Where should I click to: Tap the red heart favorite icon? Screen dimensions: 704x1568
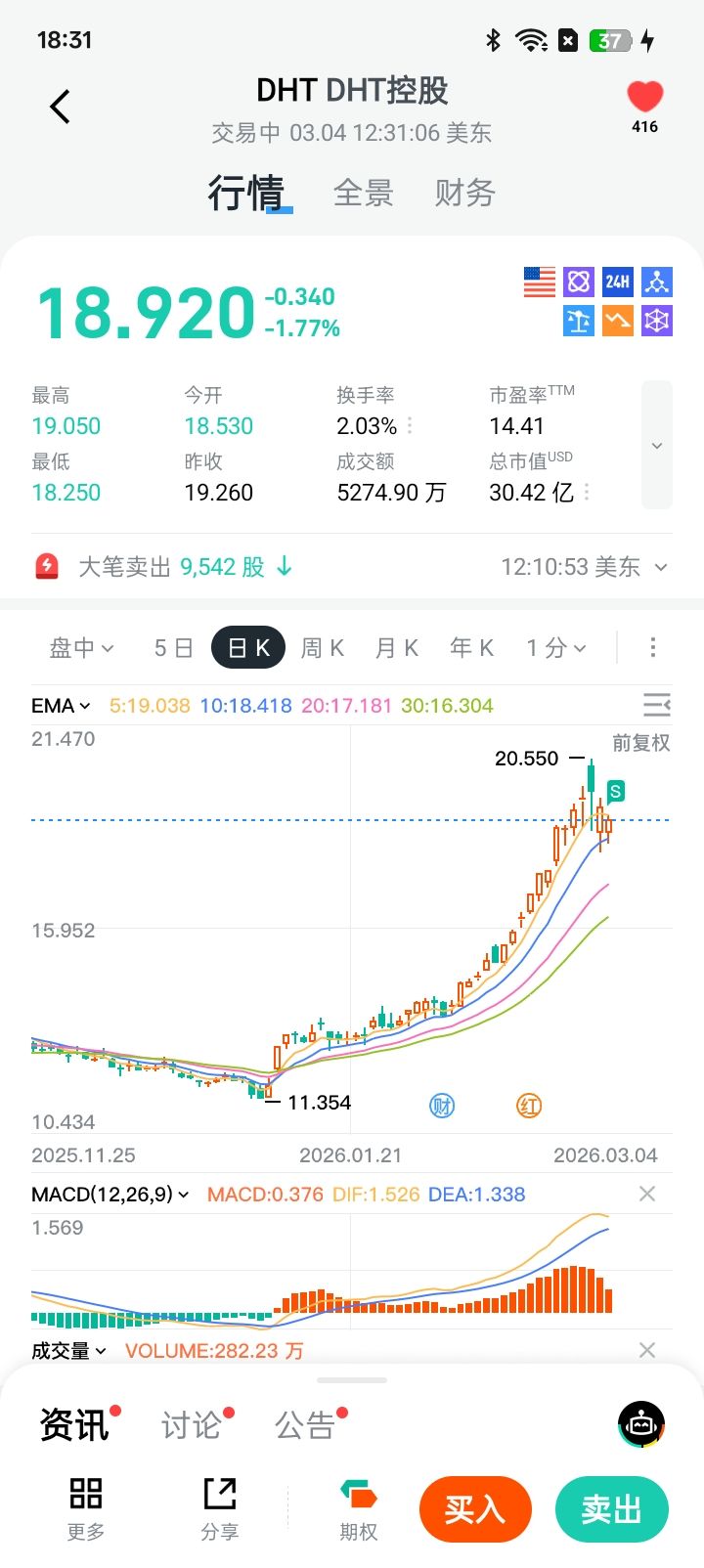point(644,98)
